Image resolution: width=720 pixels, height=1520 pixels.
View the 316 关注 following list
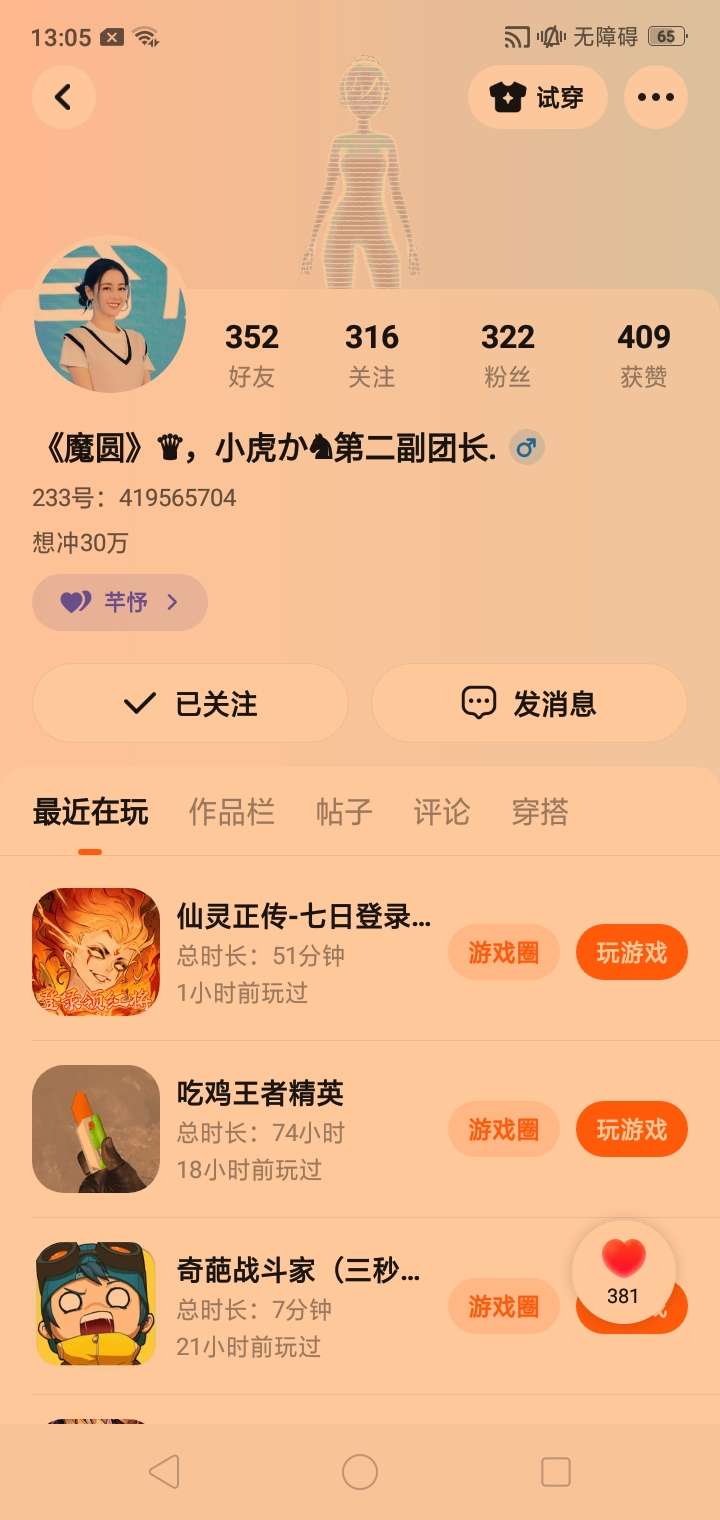pyautogui.click(x=371, y=354)
